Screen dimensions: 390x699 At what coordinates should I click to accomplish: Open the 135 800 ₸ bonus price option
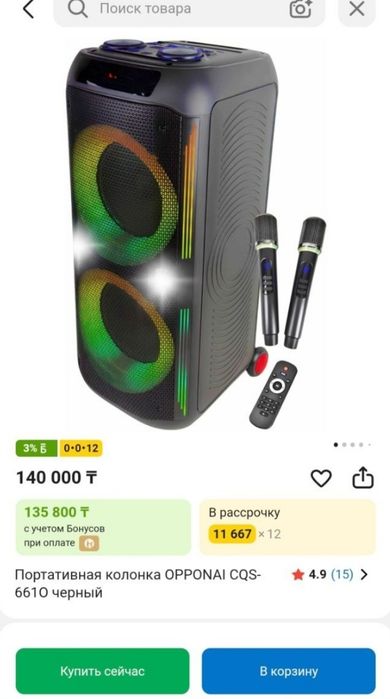pyautogui.click(x=103, y=527)
